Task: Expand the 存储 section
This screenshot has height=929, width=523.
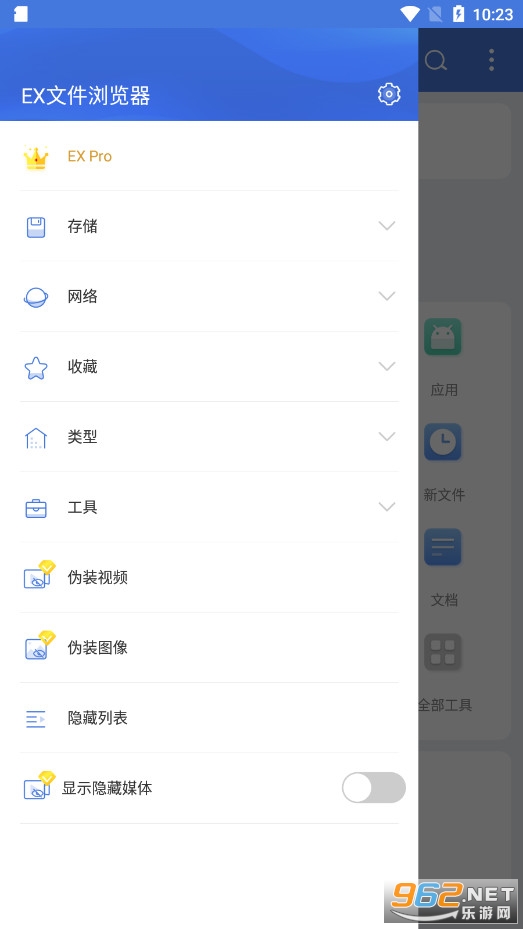Action: [x=209, y=226]
